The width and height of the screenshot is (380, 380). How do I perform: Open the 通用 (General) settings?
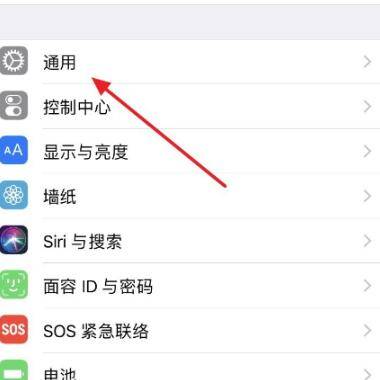(x=190, y=62)
